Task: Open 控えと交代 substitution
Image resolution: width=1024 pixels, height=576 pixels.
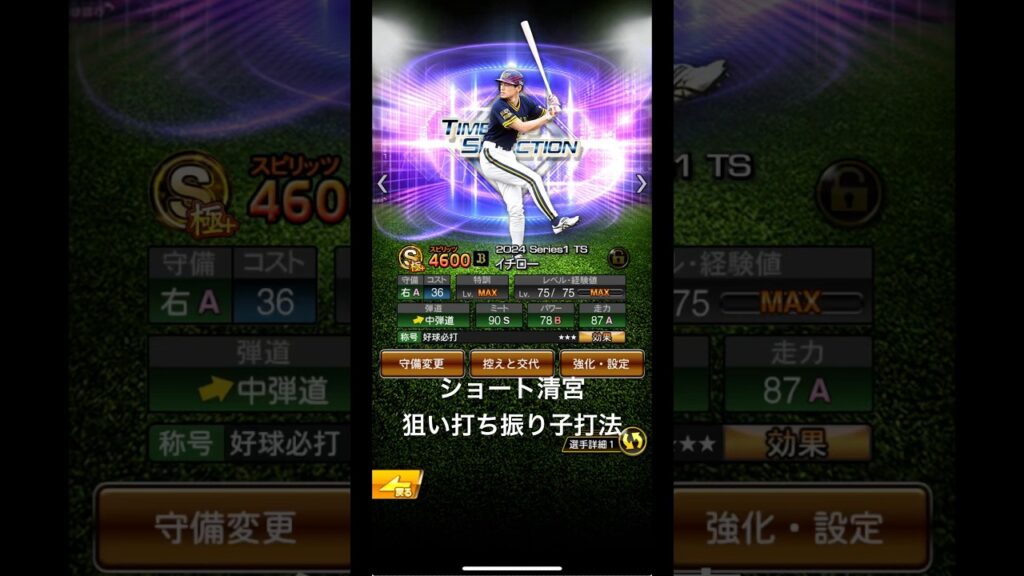Action: (511, 363)
